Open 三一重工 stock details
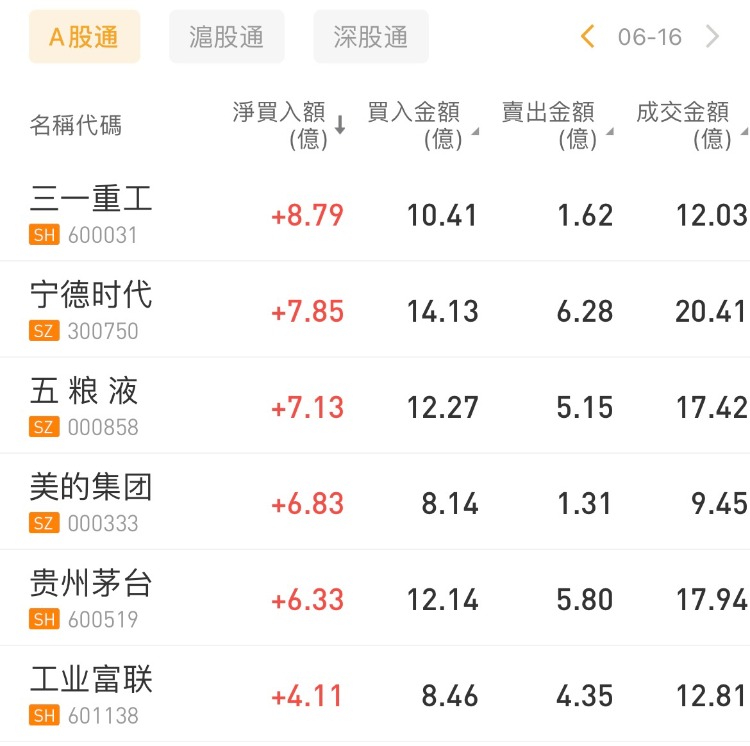Image resolution: width=750 pixels, height=746 pixels. [x=92, y=213]
